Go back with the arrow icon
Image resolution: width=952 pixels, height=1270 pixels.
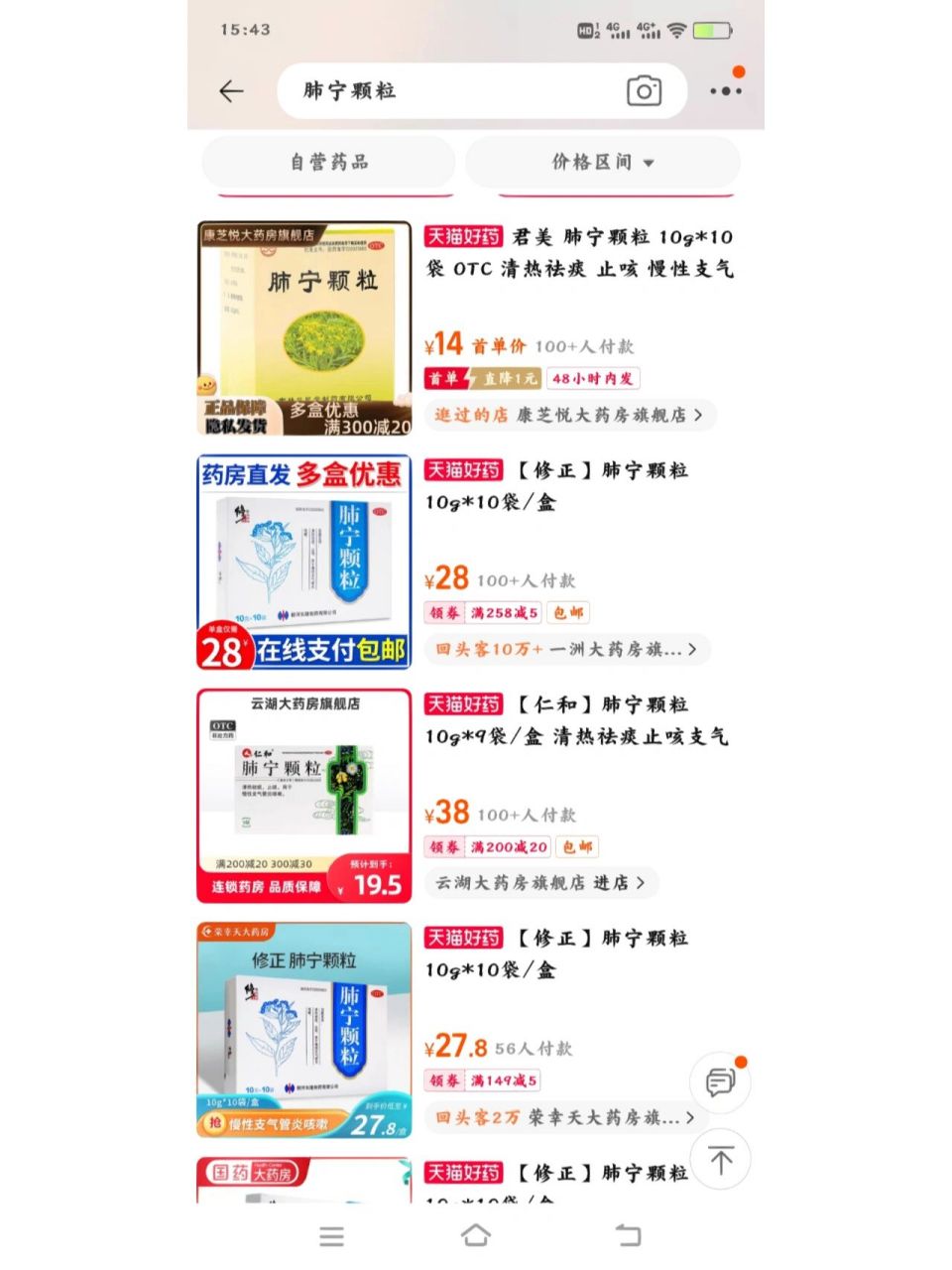pyautogui.click(x=231, y=91)
